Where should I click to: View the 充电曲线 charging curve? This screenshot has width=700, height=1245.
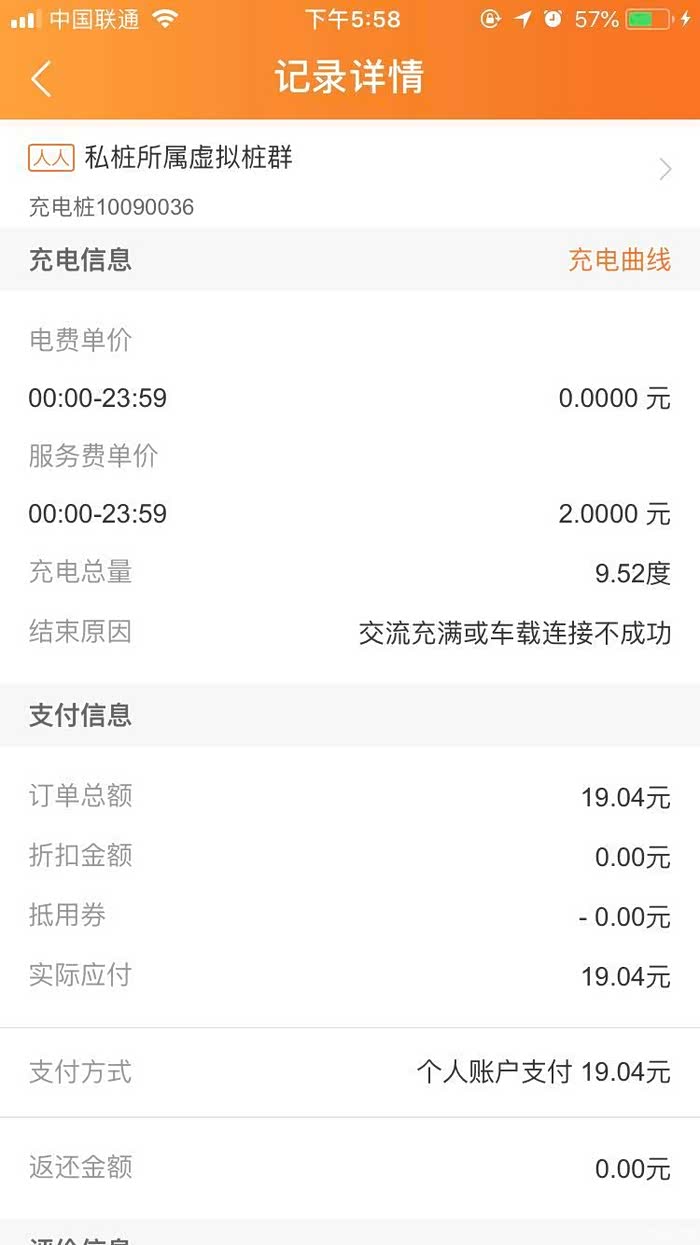click(619, 261)
